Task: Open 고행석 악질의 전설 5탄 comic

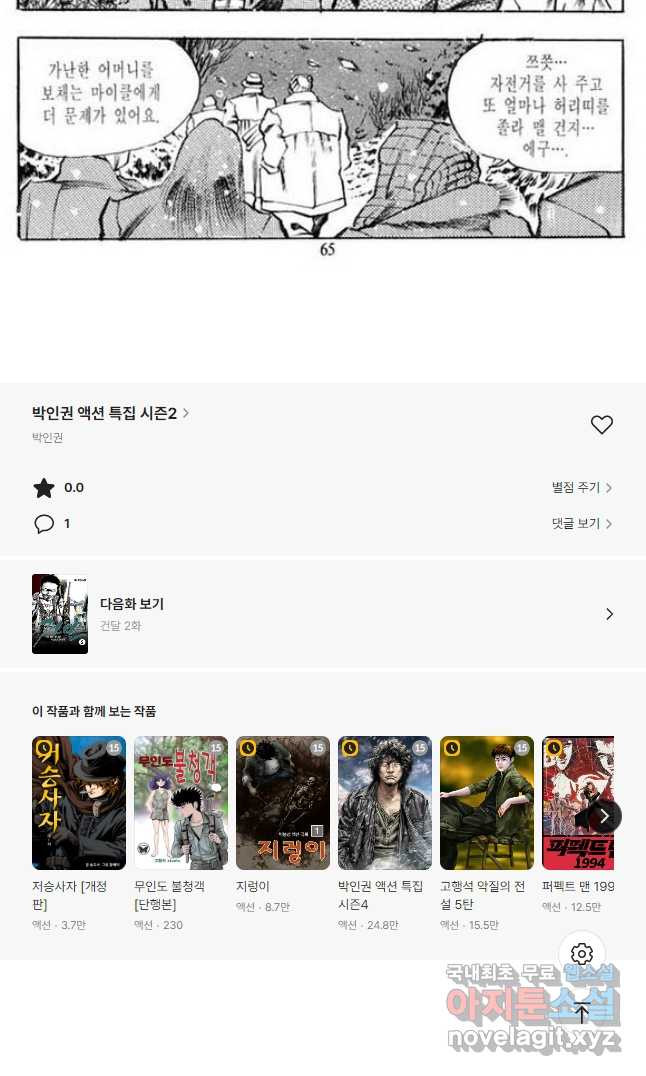Action: [487, 803]
